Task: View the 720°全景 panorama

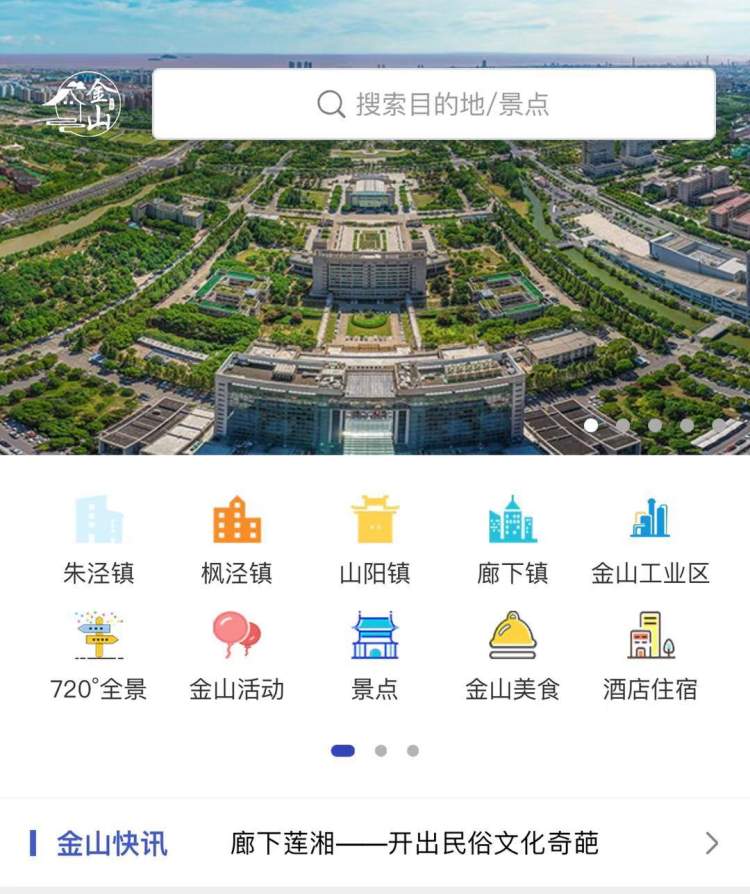Action: (x=98, y=655)
